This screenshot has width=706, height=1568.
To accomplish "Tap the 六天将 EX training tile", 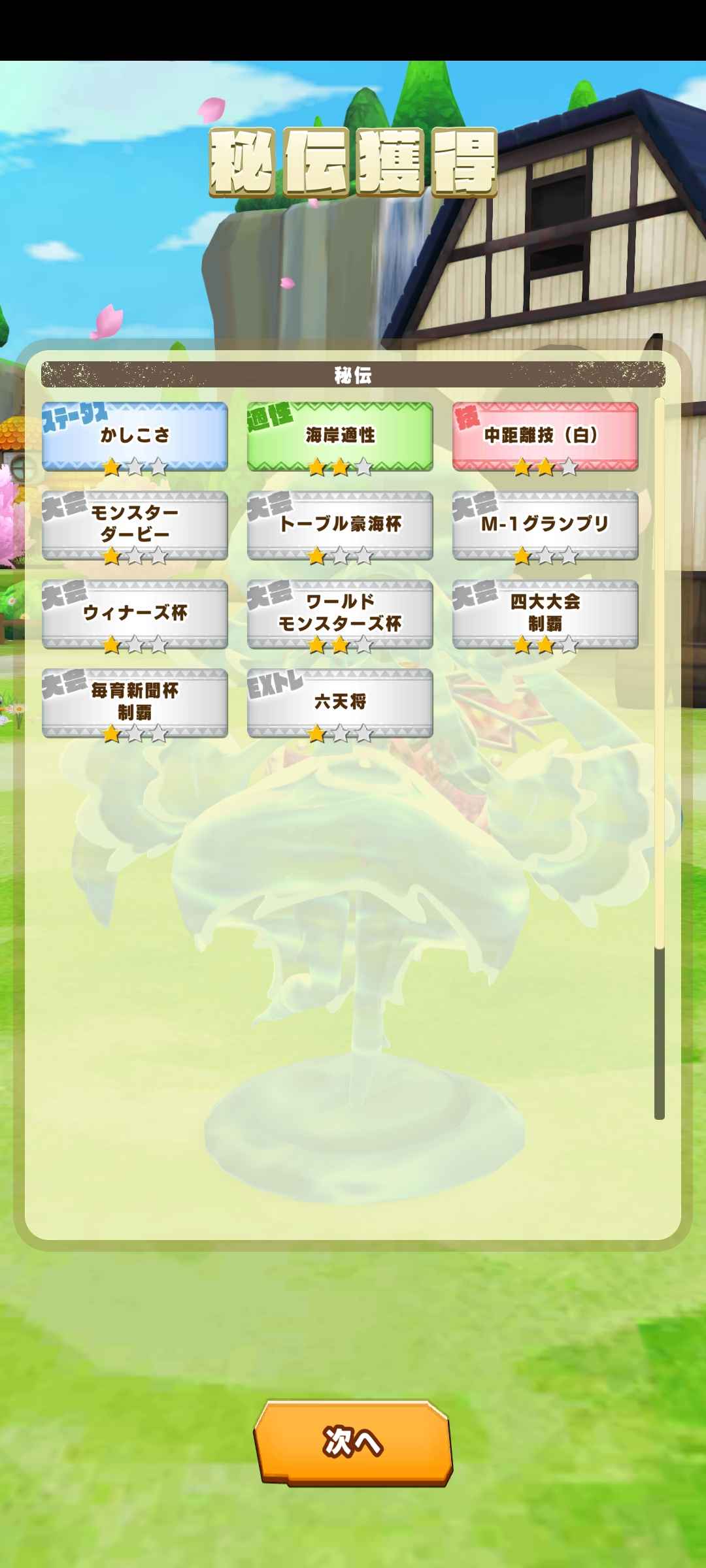I will click(x=340, y=703).
